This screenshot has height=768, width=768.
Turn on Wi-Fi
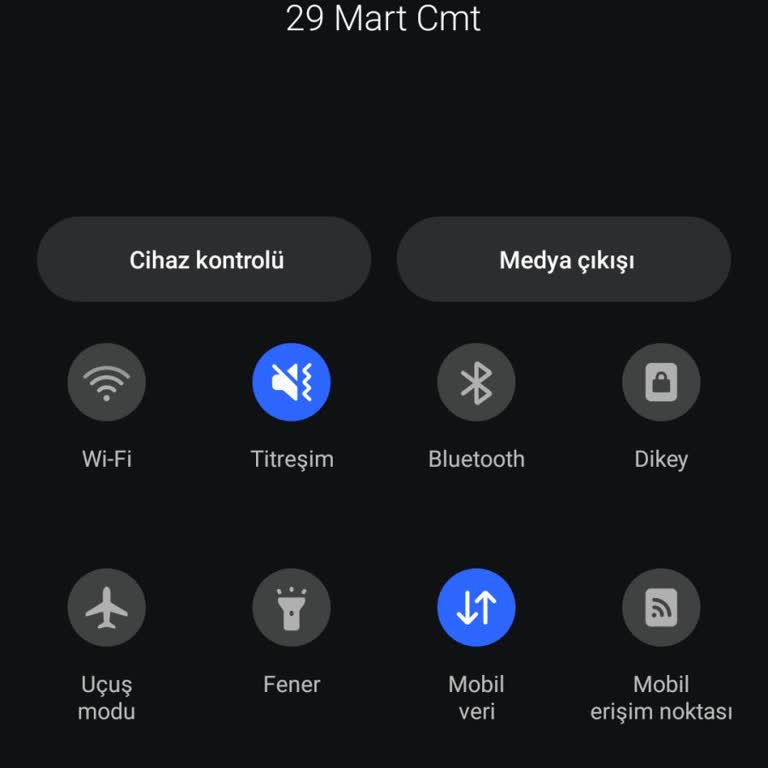[x=107, y=382]
